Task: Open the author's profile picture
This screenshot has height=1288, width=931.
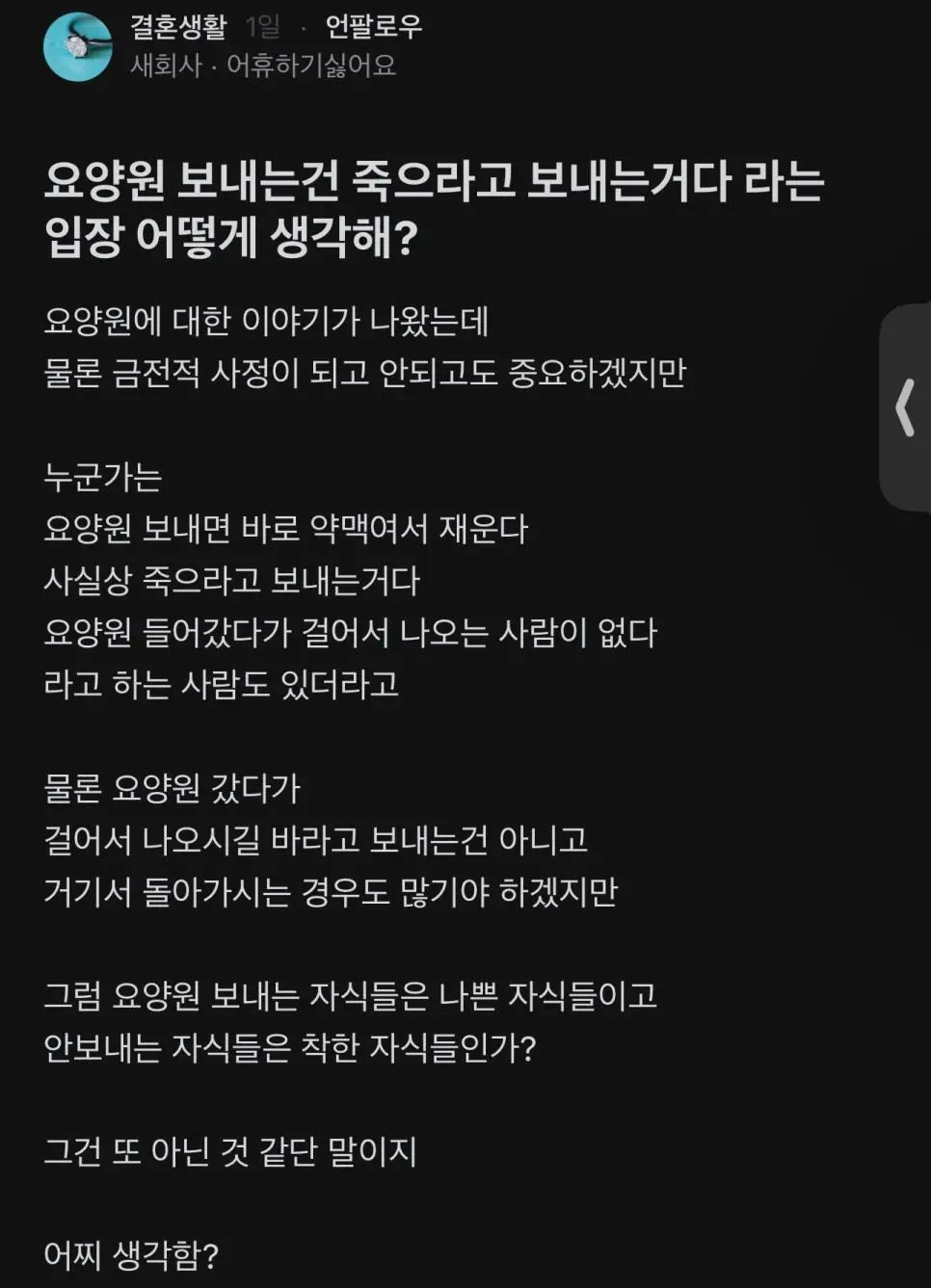Action: pyautogui.click(x=77, y=46)
